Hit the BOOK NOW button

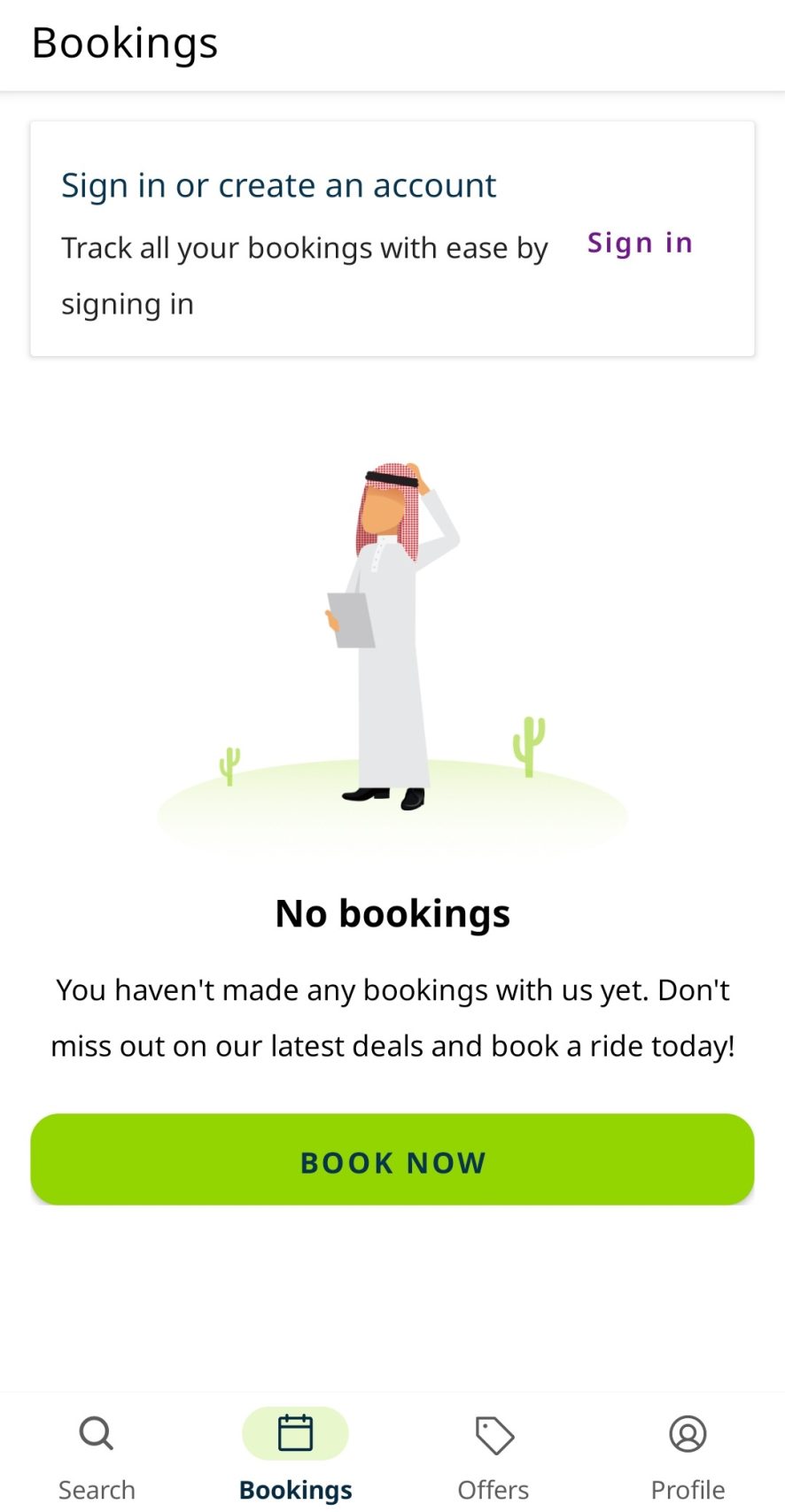pos(392,1159)
